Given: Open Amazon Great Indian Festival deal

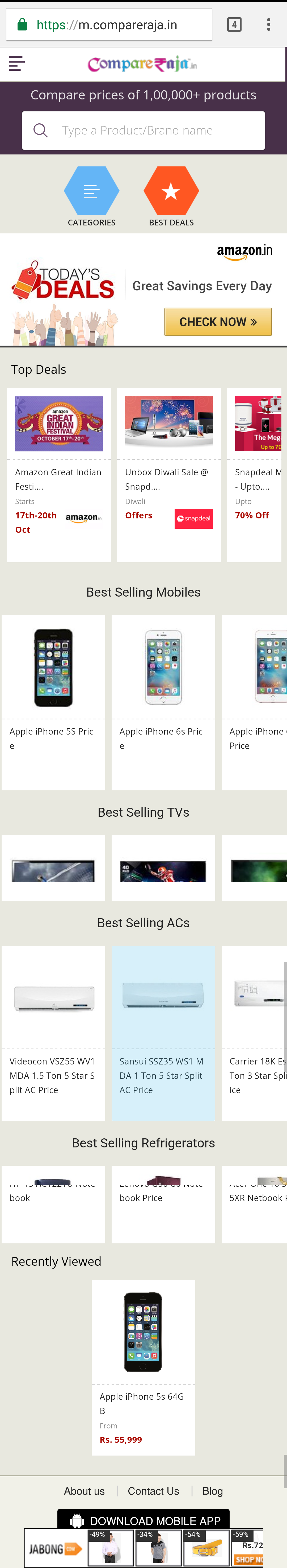Looking at the screenshot, I should tap(59, 475).
